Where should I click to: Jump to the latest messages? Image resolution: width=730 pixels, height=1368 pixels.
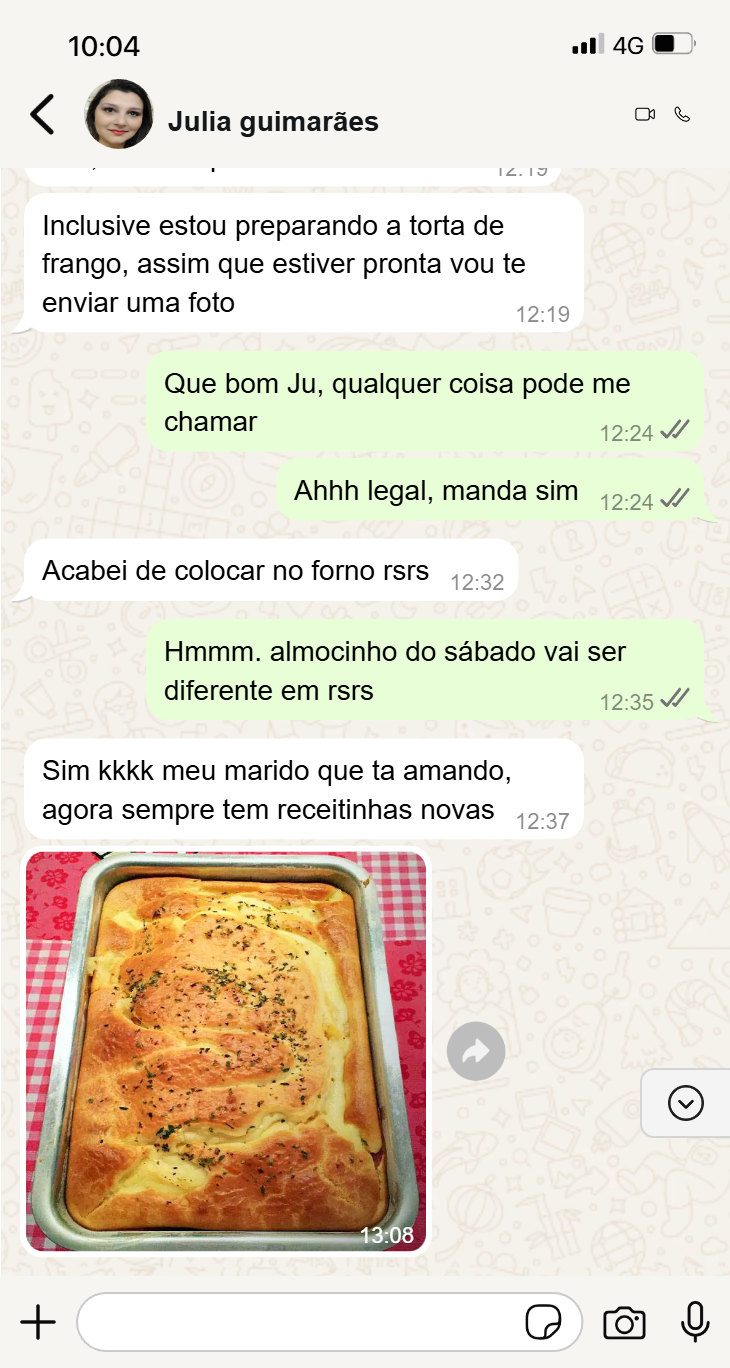click(x=686, y=1103)
